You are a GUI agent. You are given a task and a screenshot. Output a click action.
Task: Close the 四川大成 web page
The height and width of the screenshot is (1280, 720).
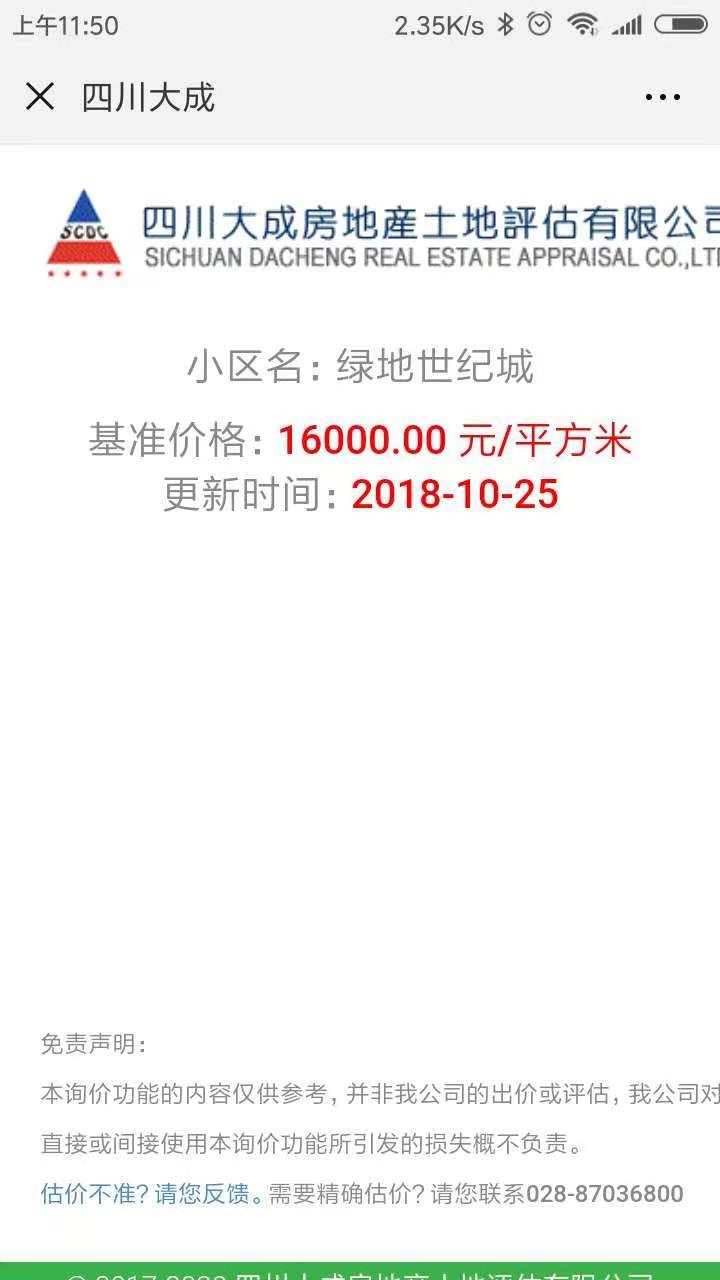click(40, 97)
